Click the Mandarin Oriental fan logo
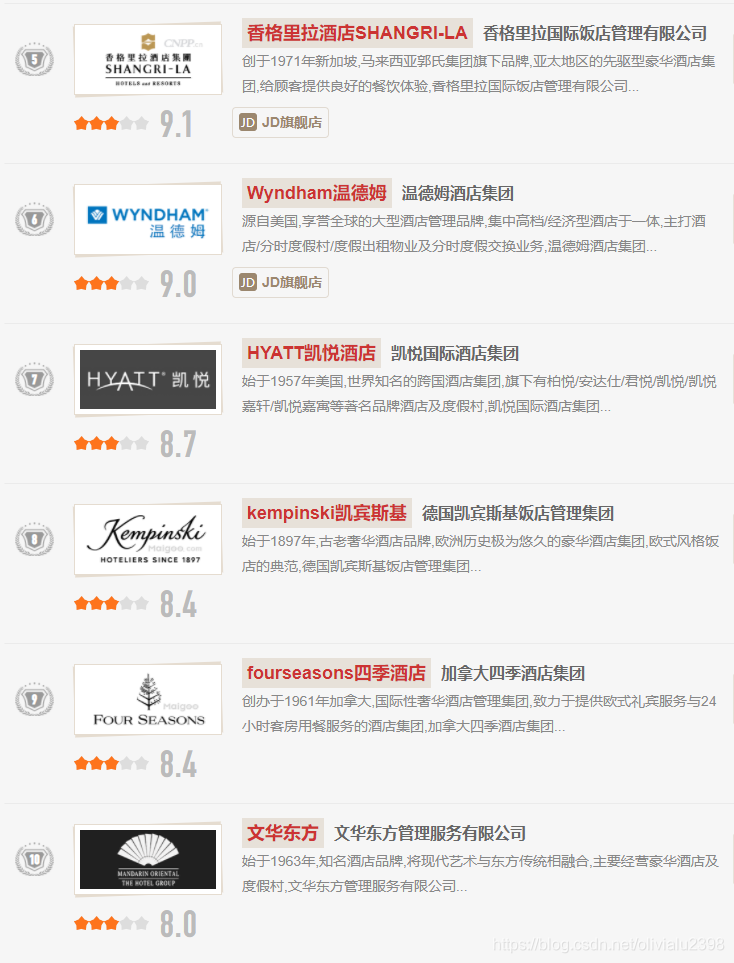Image resolution: width=734 pixels, height=963 pixels. [147, 859]
